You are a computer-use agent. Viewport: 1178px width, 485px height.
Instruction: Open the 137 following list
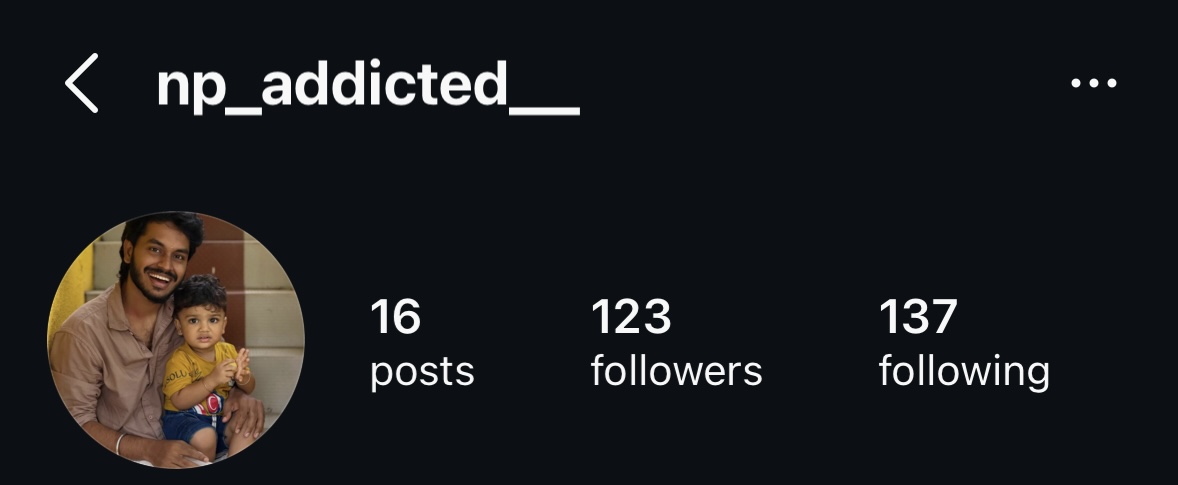(x=964, y=345)
